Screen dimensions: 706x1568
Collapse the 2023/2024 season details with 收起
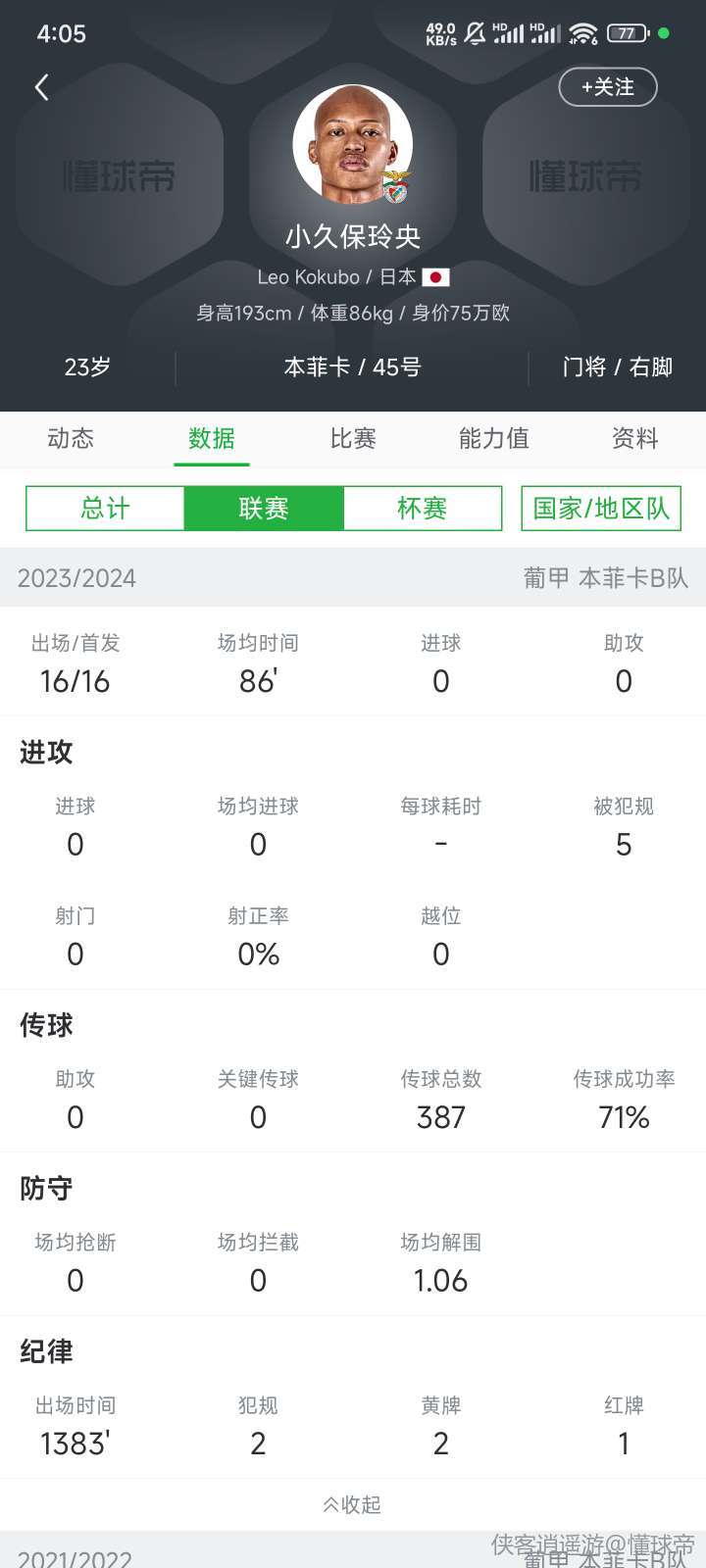click(353, 1504)
